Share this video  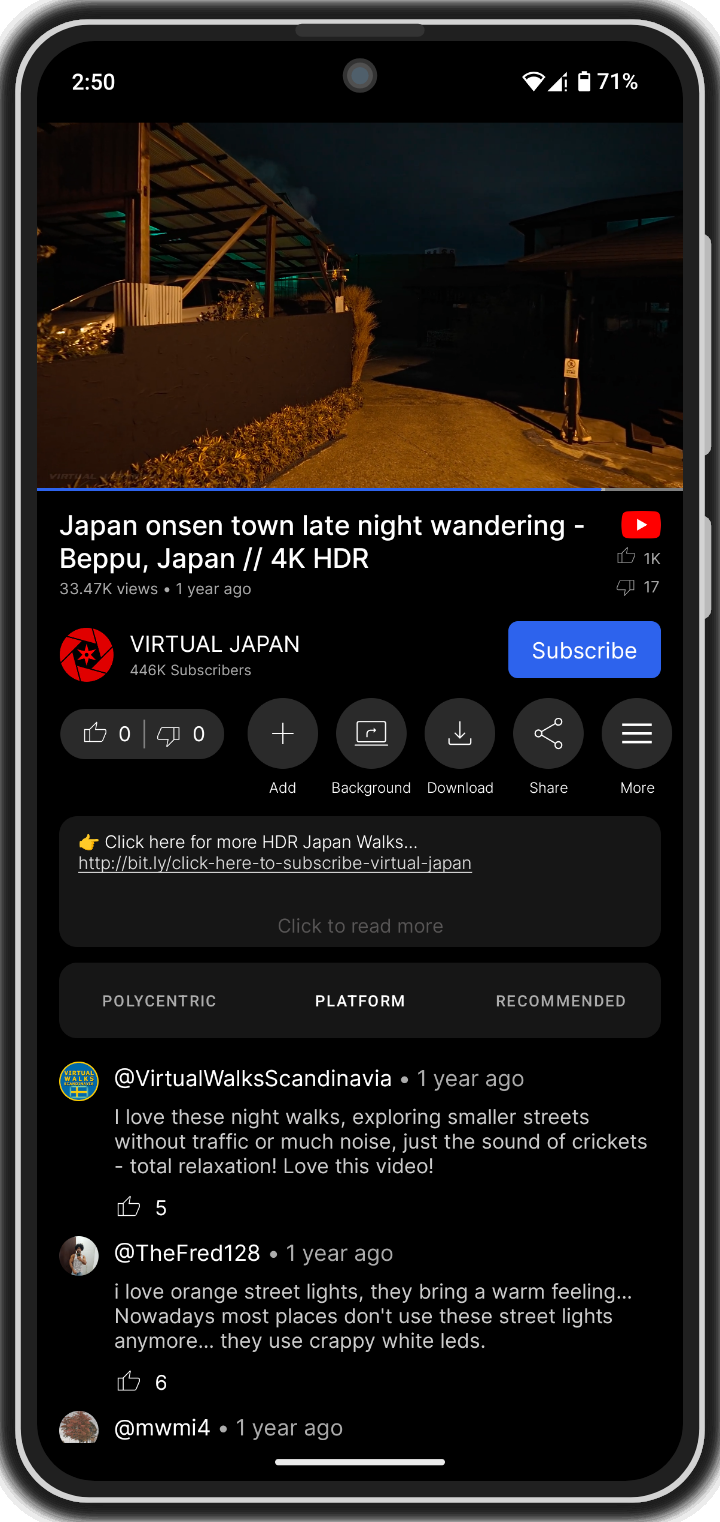[x=548, y=734]
